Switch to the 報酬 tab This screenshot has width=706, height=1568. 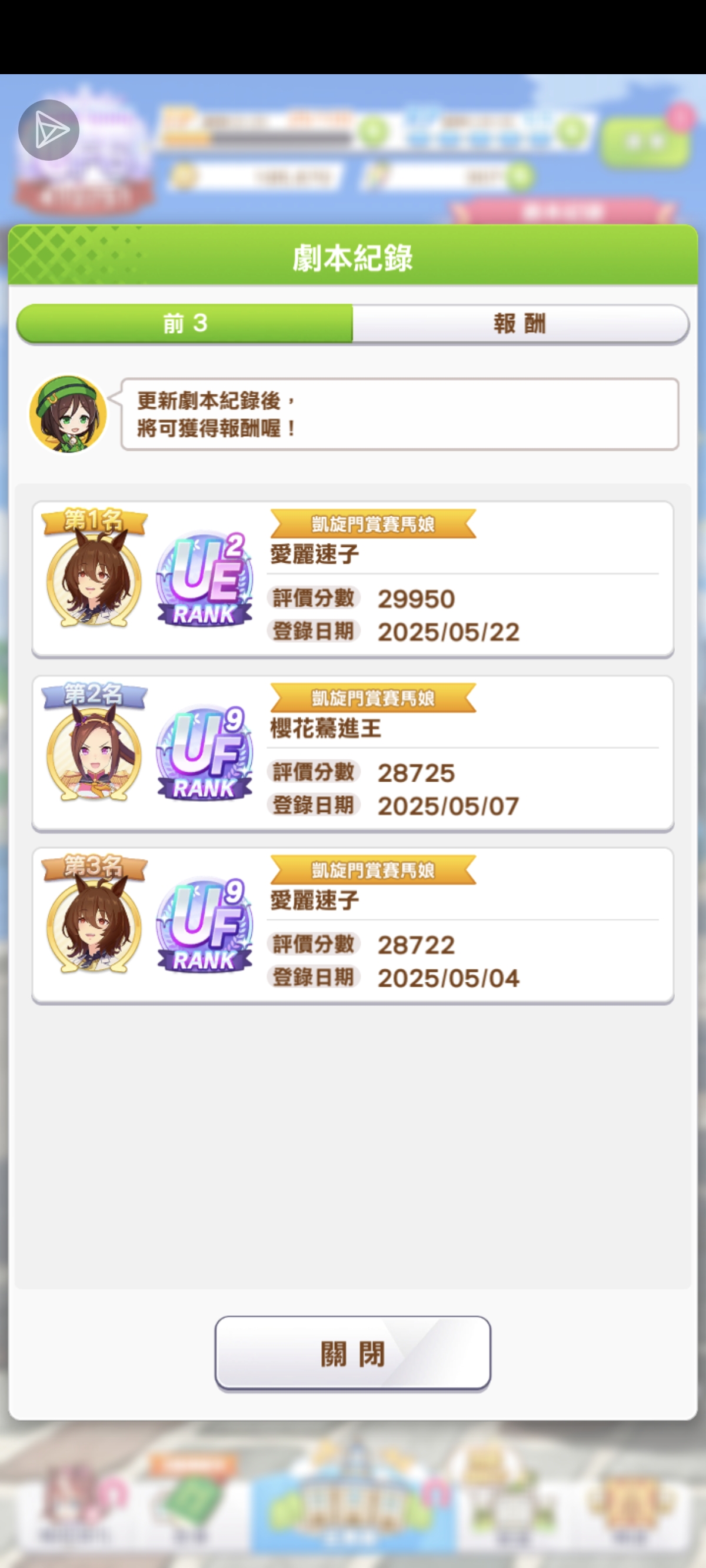519,323
